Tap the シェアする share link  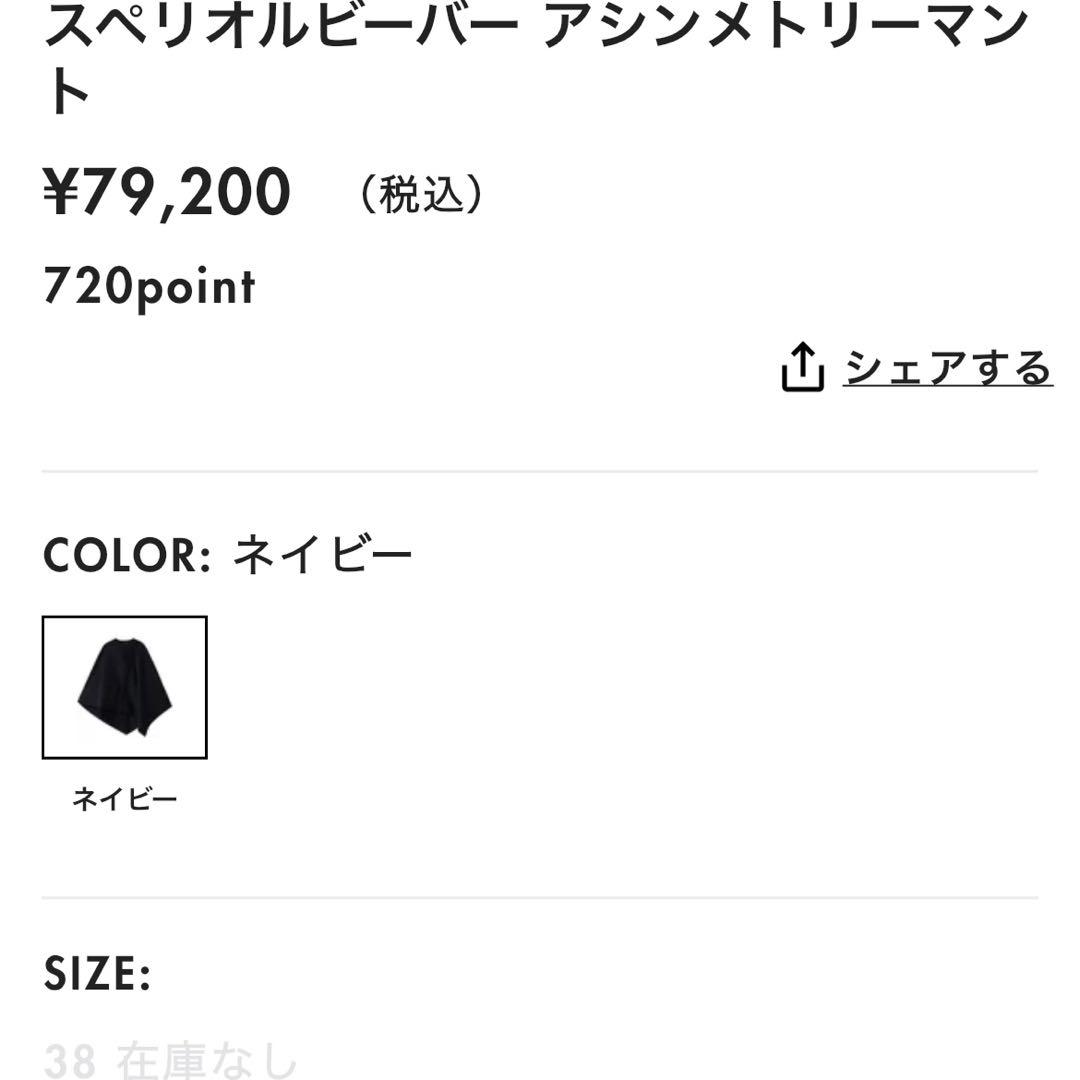point(946,368)
